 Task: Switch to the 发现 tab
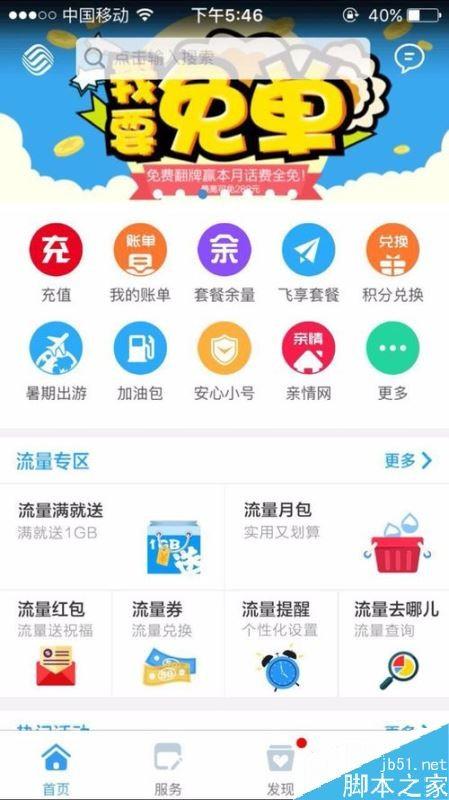[281, 768]
